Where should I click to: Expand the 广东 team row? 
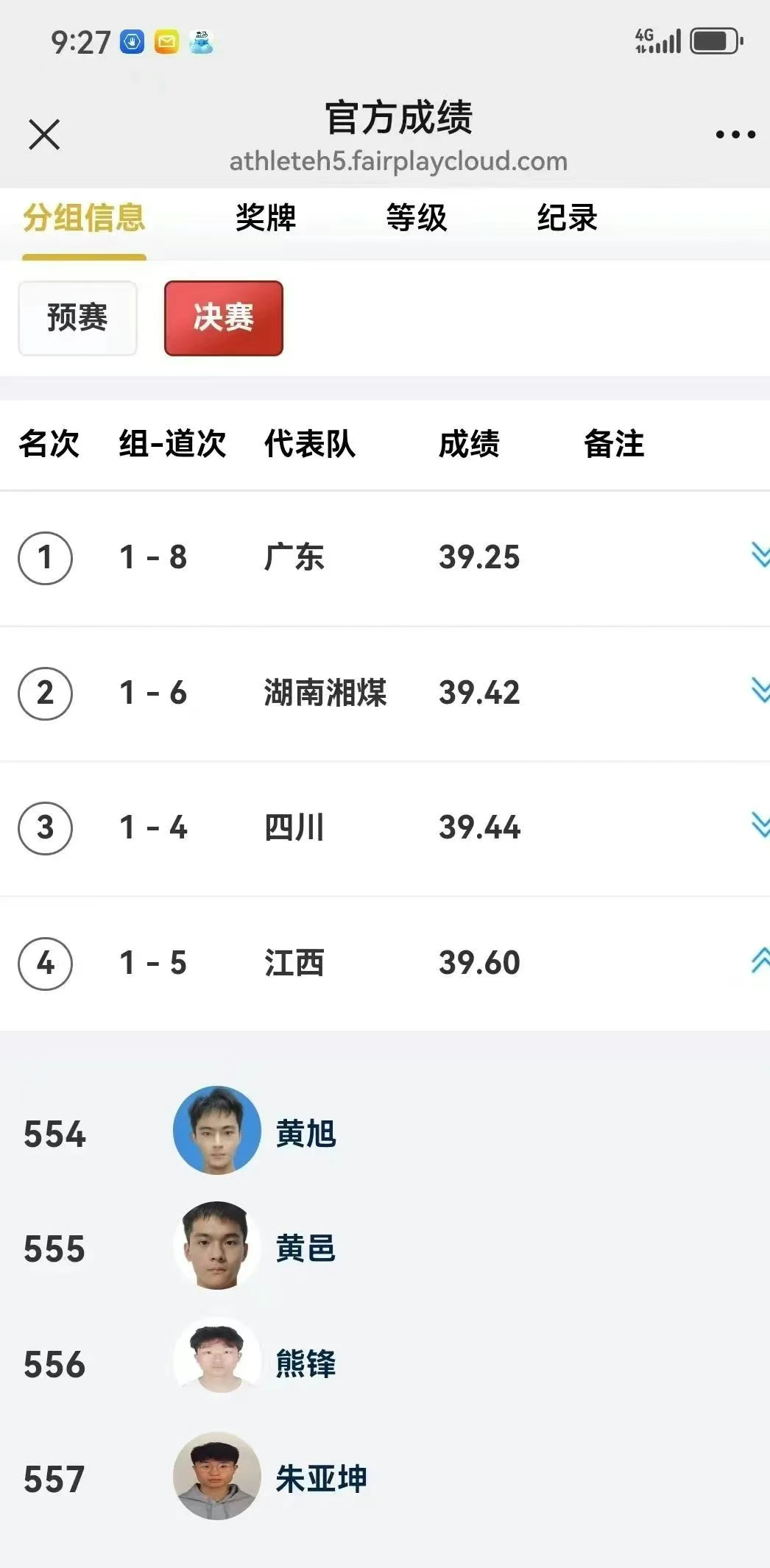pyautogui.click(x=759, y=556)
